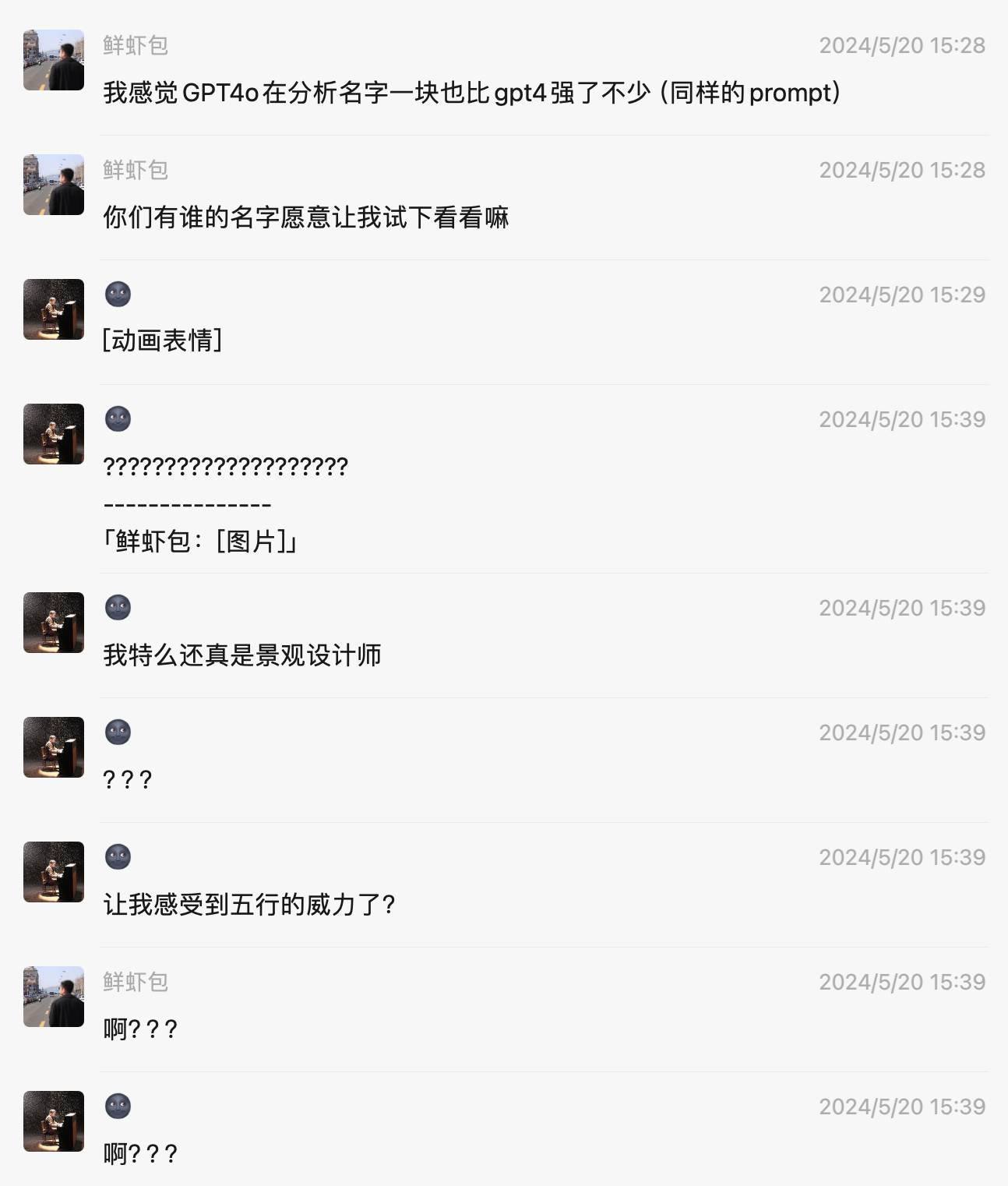Tap the avatar beside 我特么还真是景观设计师
This screenshot has width=1008, height=1186.
pyautogui.click(x=54, y=623)
